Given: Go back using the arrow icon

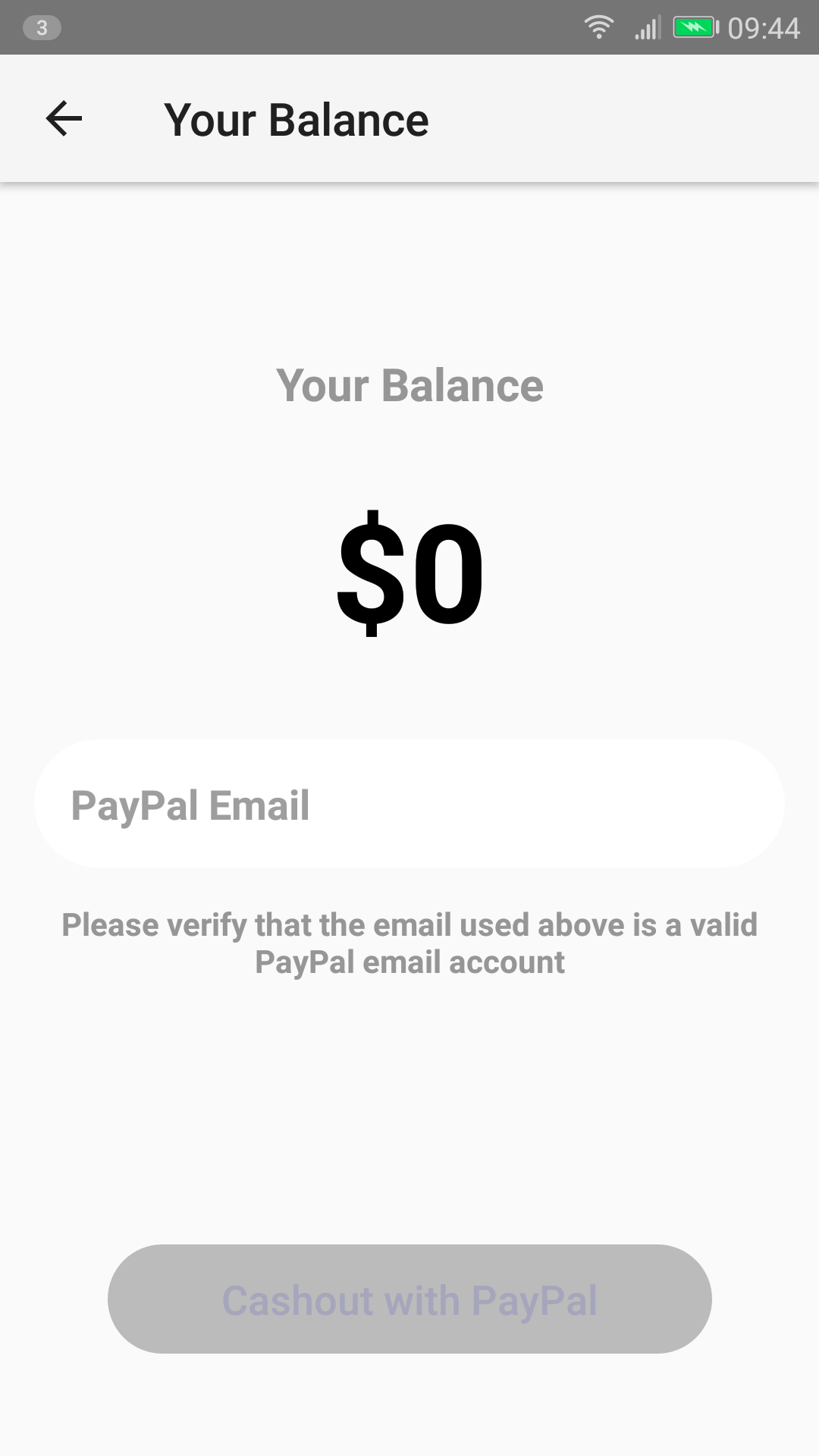Looking at the screenshot, I should (x=64, y=119).
